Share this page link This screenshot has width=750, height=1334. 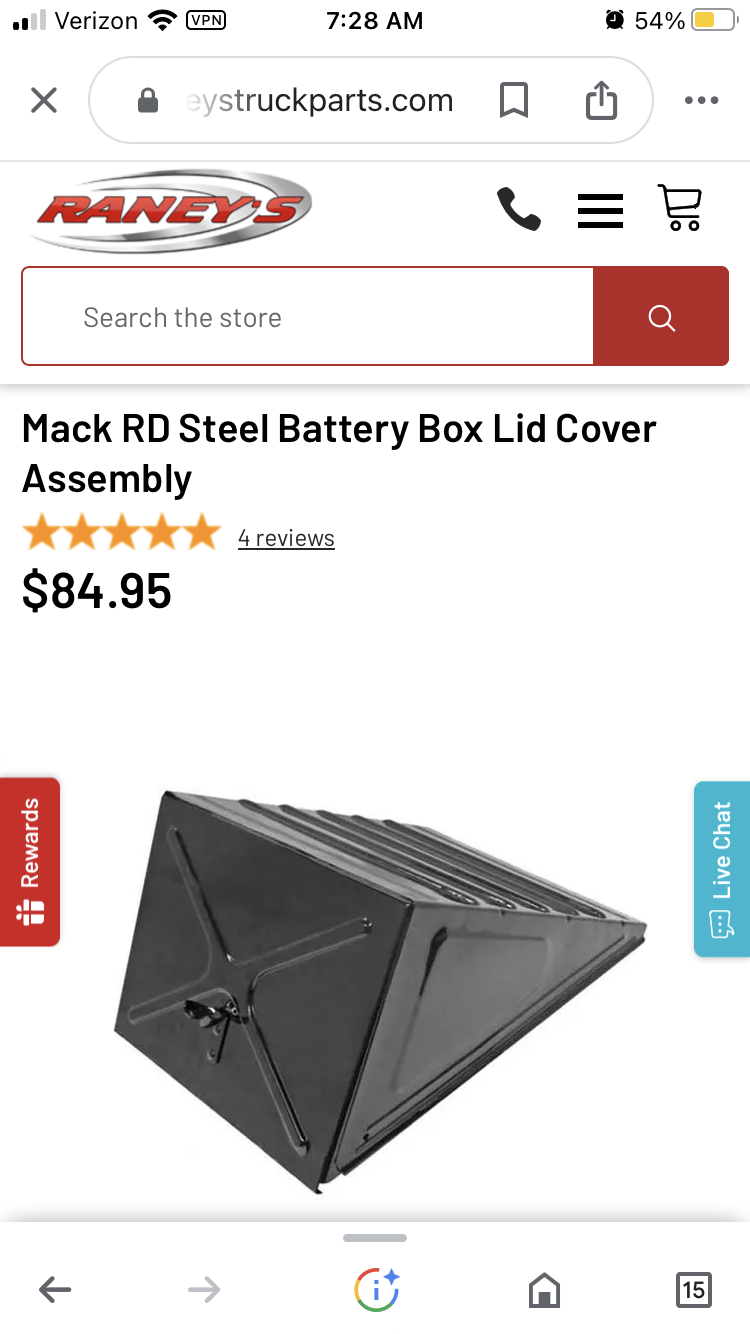click(601, 99)
